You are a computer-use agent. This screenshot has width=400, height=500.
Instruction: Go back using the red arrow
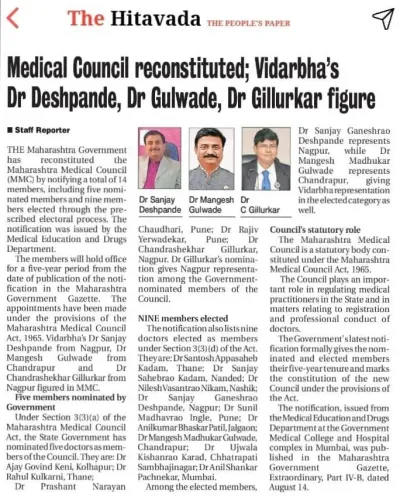click(x=13, y=18)
